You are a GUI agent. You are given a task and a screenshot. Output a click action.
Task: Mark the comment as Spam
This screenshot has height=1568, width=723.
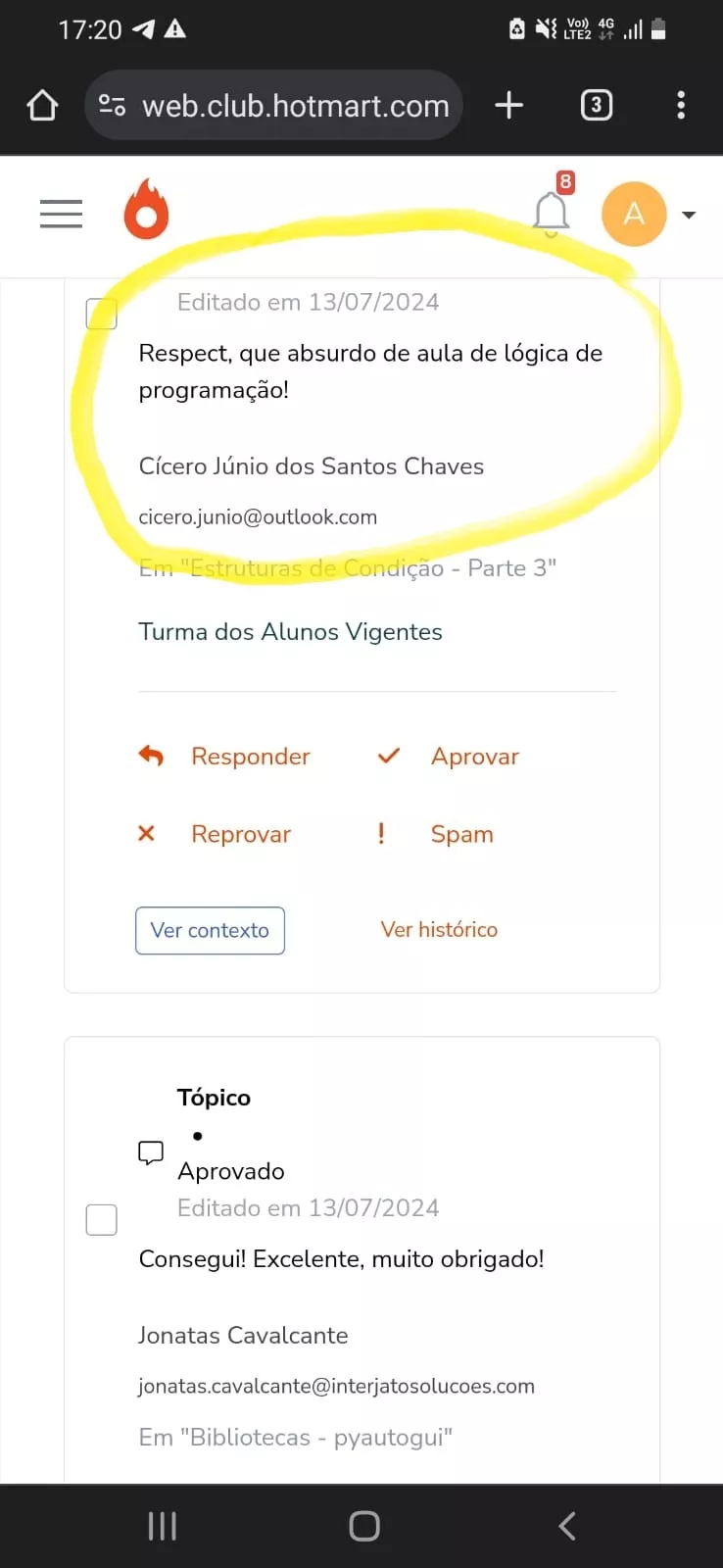437,834
